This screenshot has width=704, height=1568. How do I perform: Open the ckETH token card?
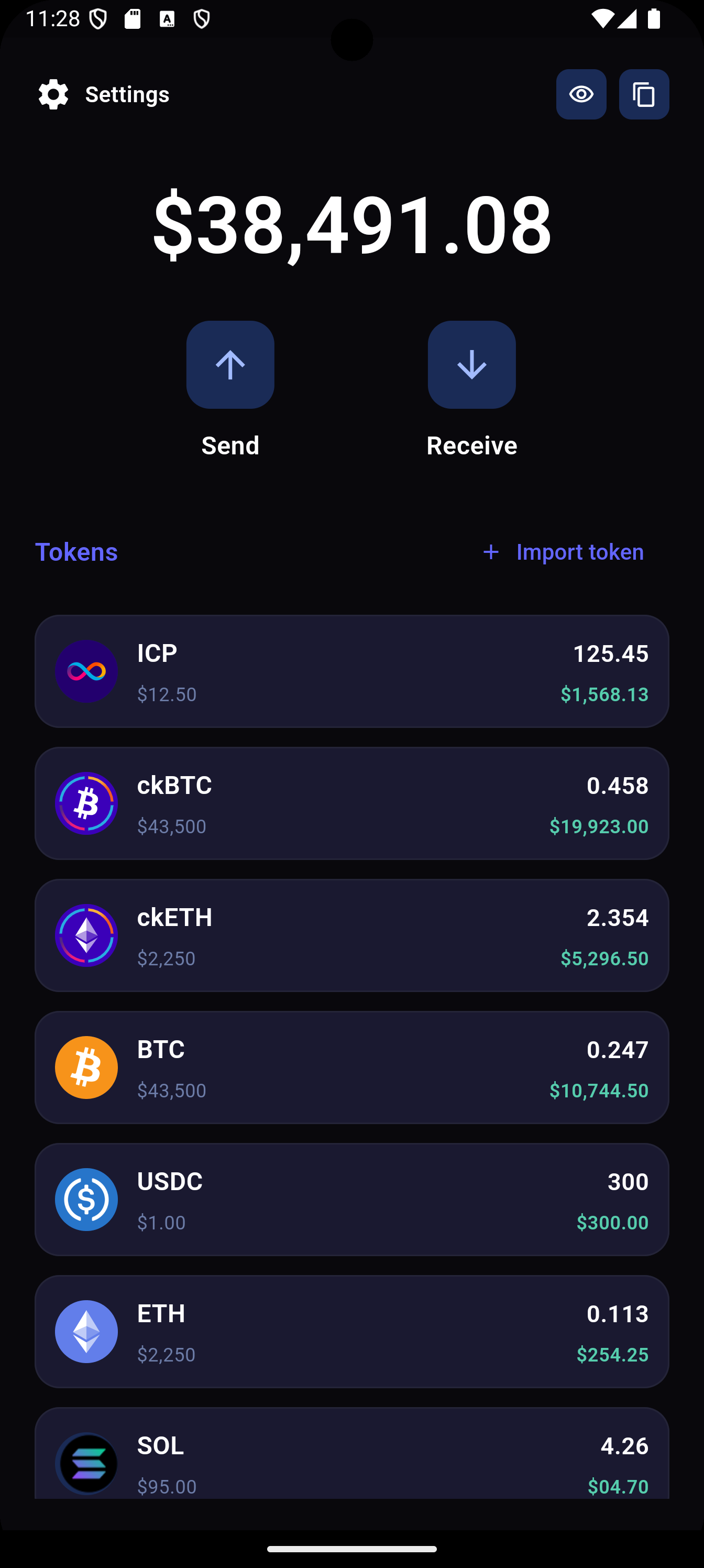pos(351,935)
